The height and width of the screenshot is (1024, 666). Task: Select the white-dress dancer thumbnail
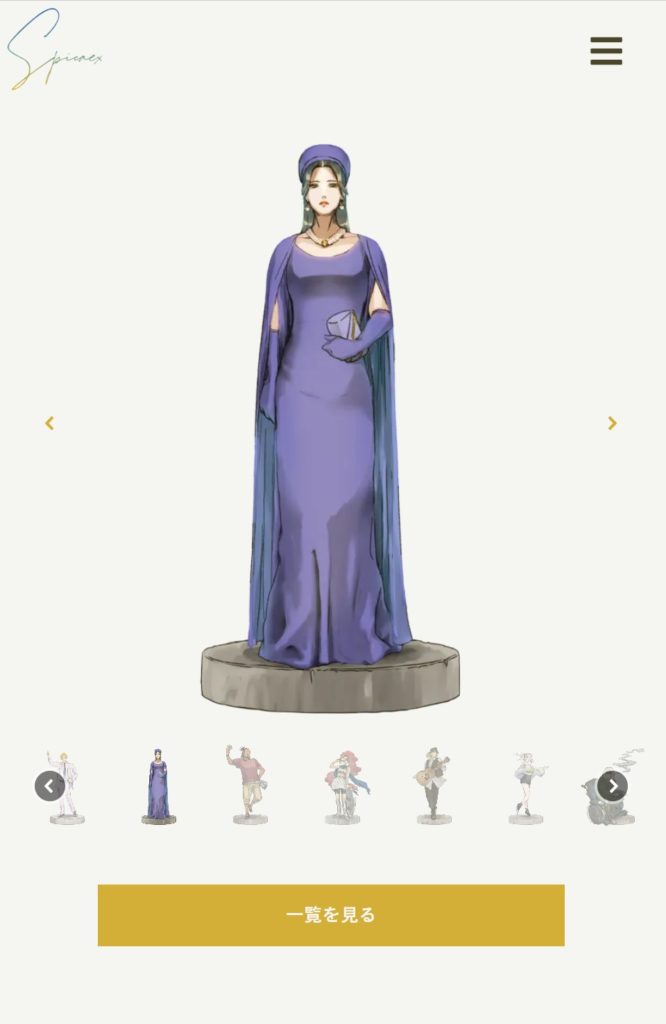point(526,786)
